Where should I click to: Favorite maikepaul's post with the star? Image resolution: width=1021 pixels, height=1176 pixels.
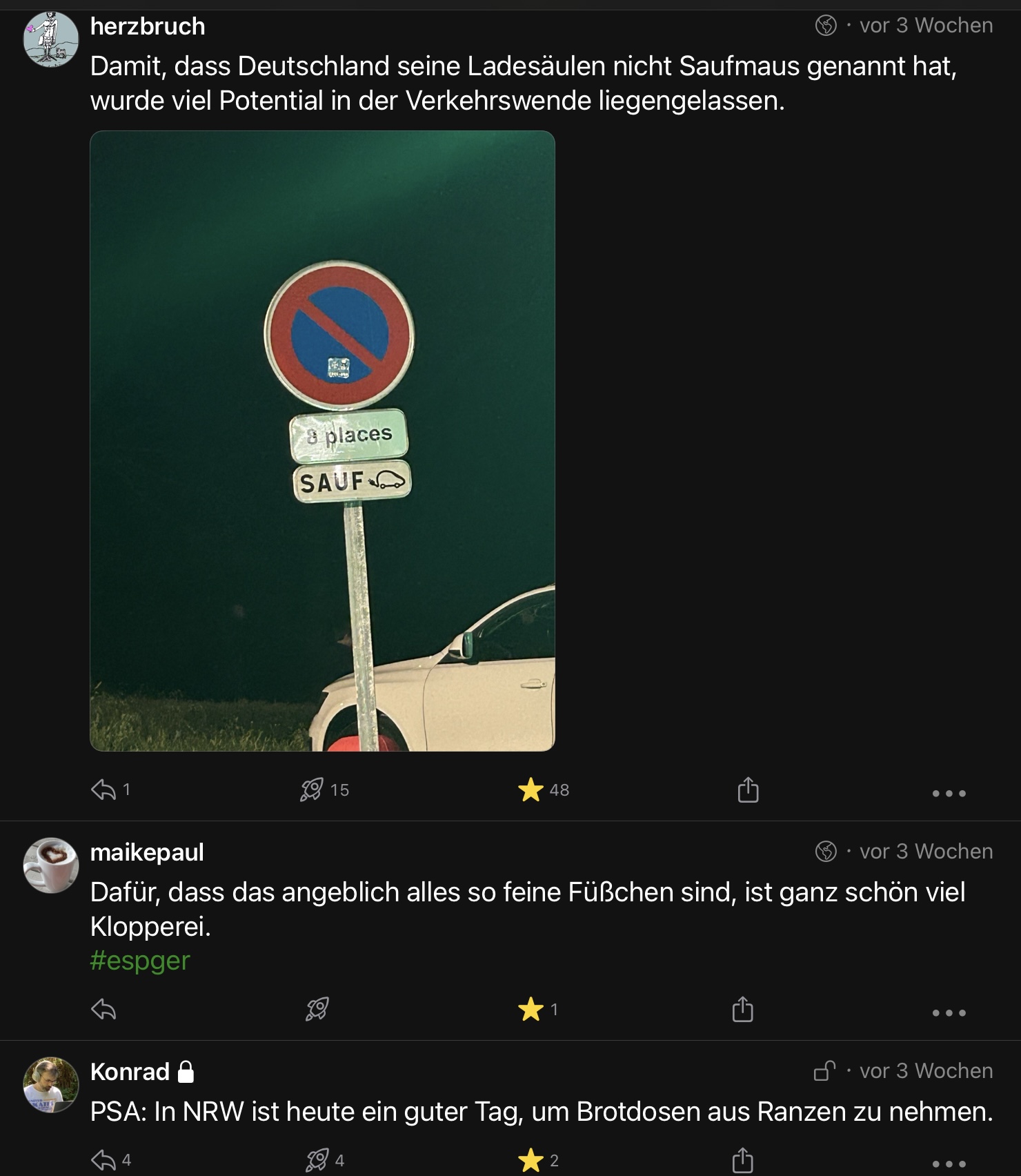click(531, 1010)
